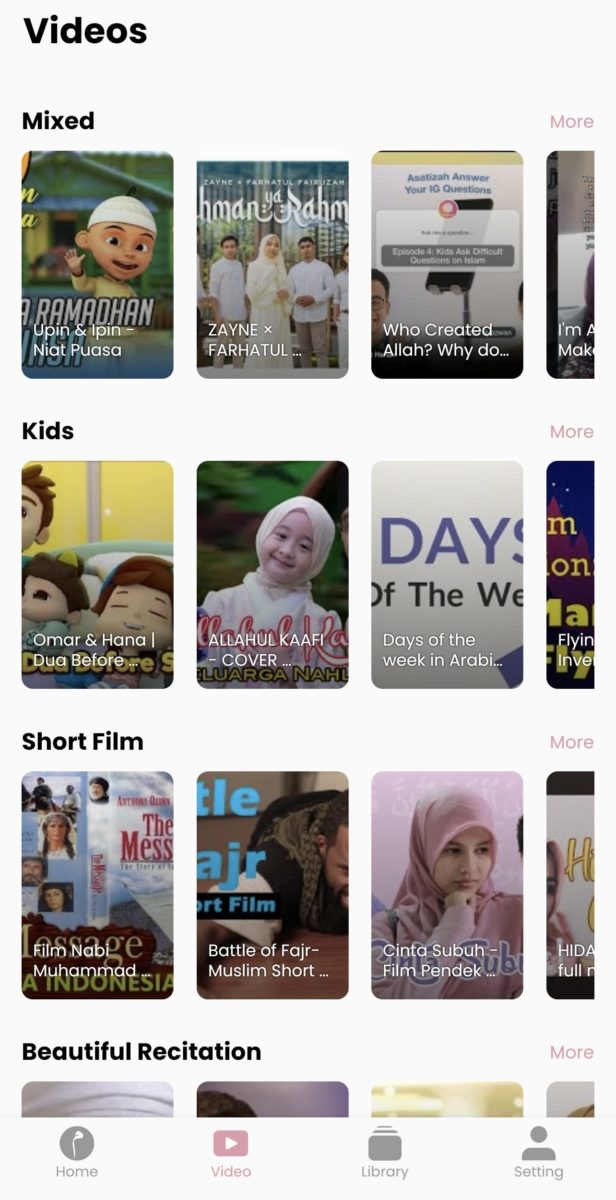Viewport: 616px width, 1200px height.
Task: See more Beautiful Recitation videos
Action: click(x=571, y=1052)
